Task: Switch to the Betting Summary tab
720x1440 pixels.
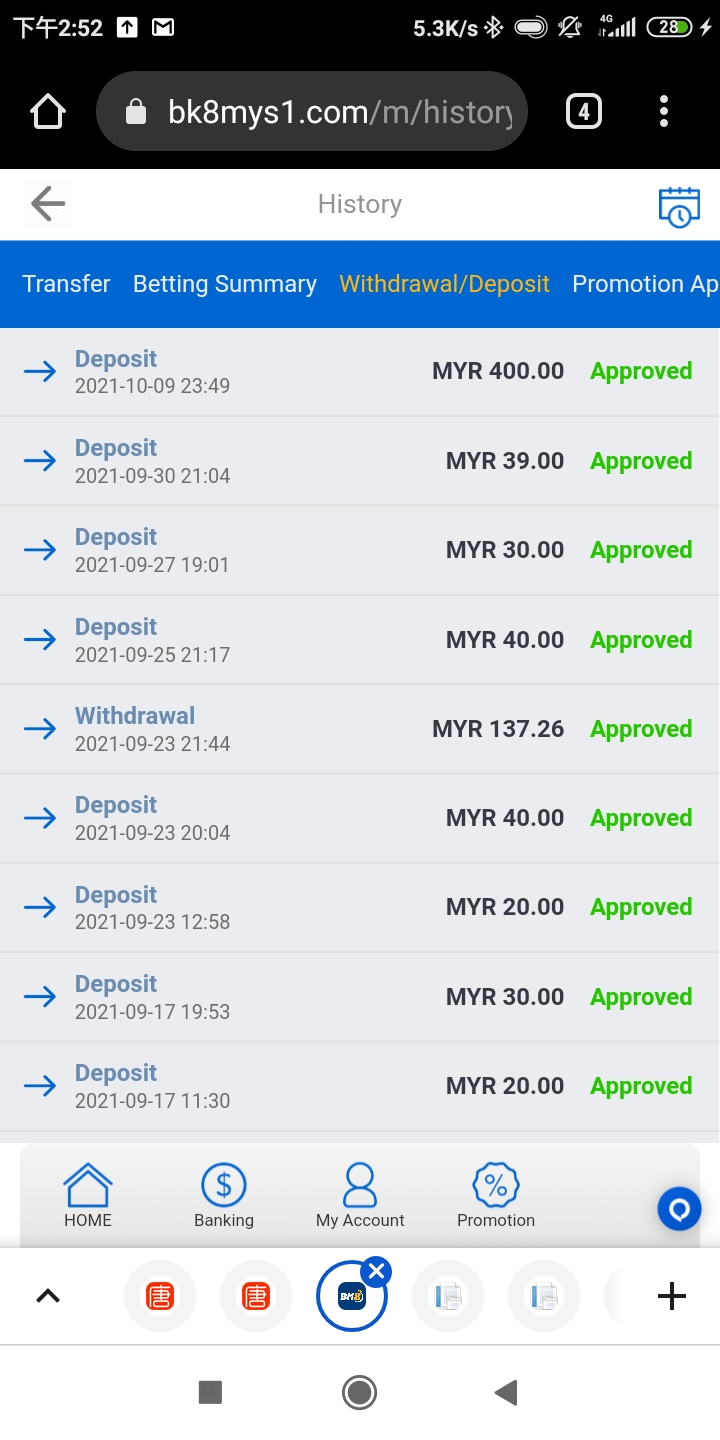Action: [224, 284]
